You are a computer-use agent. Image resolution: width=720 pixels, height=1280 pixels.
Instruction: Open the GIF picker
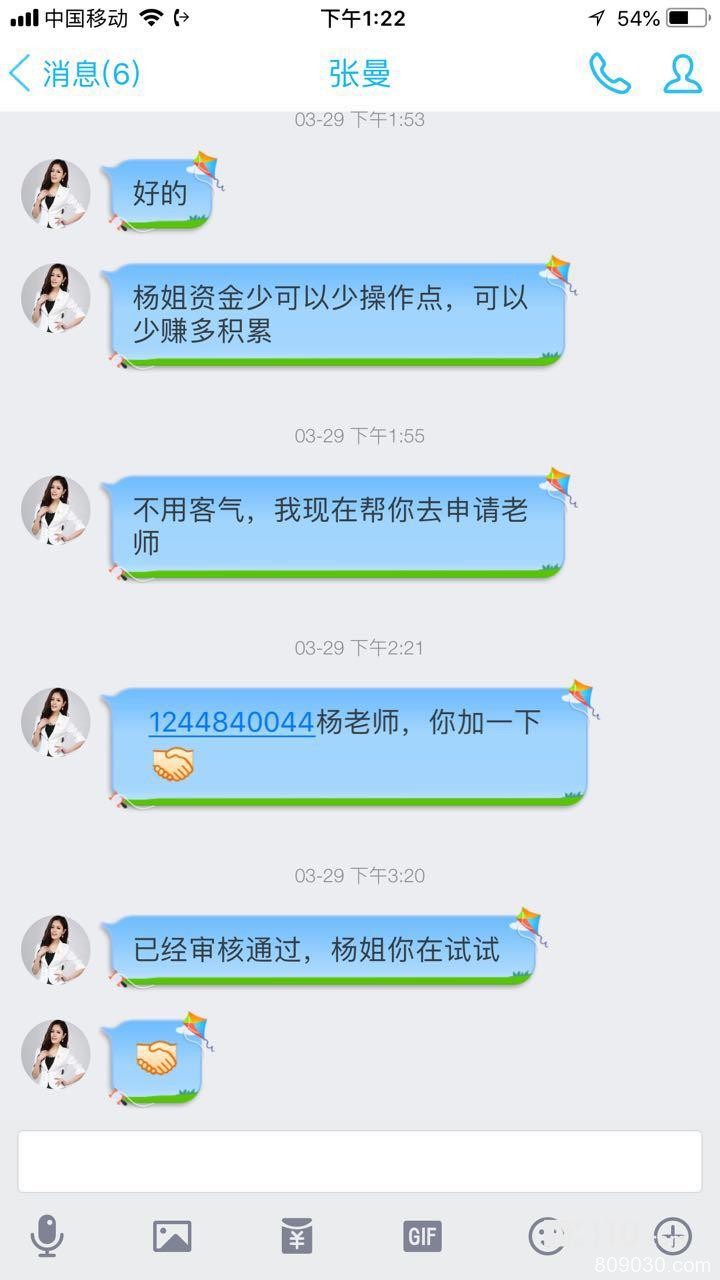pyautogui.click(x=422, y=1237)
